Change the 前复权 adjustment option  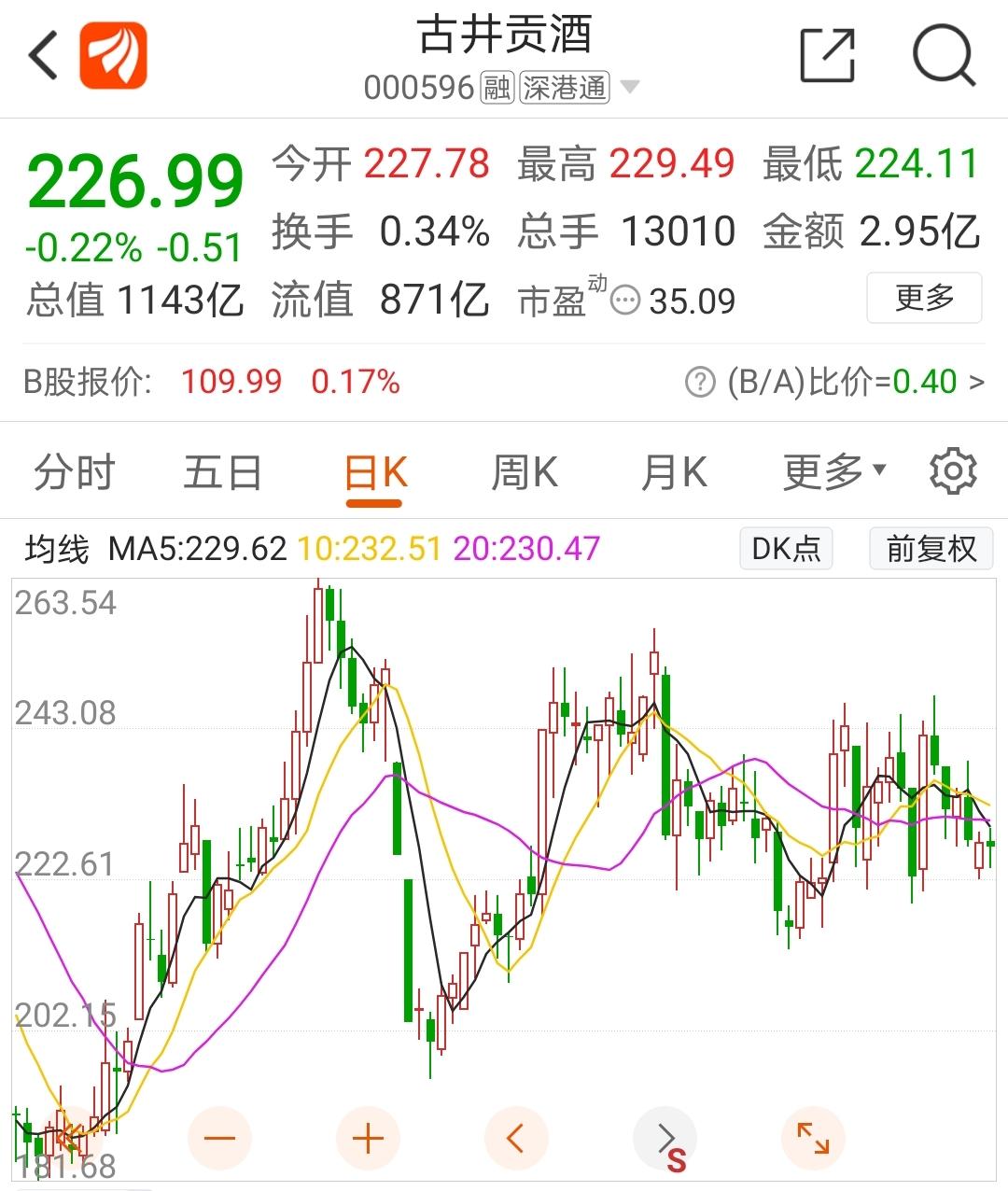(x=931, y=549)
